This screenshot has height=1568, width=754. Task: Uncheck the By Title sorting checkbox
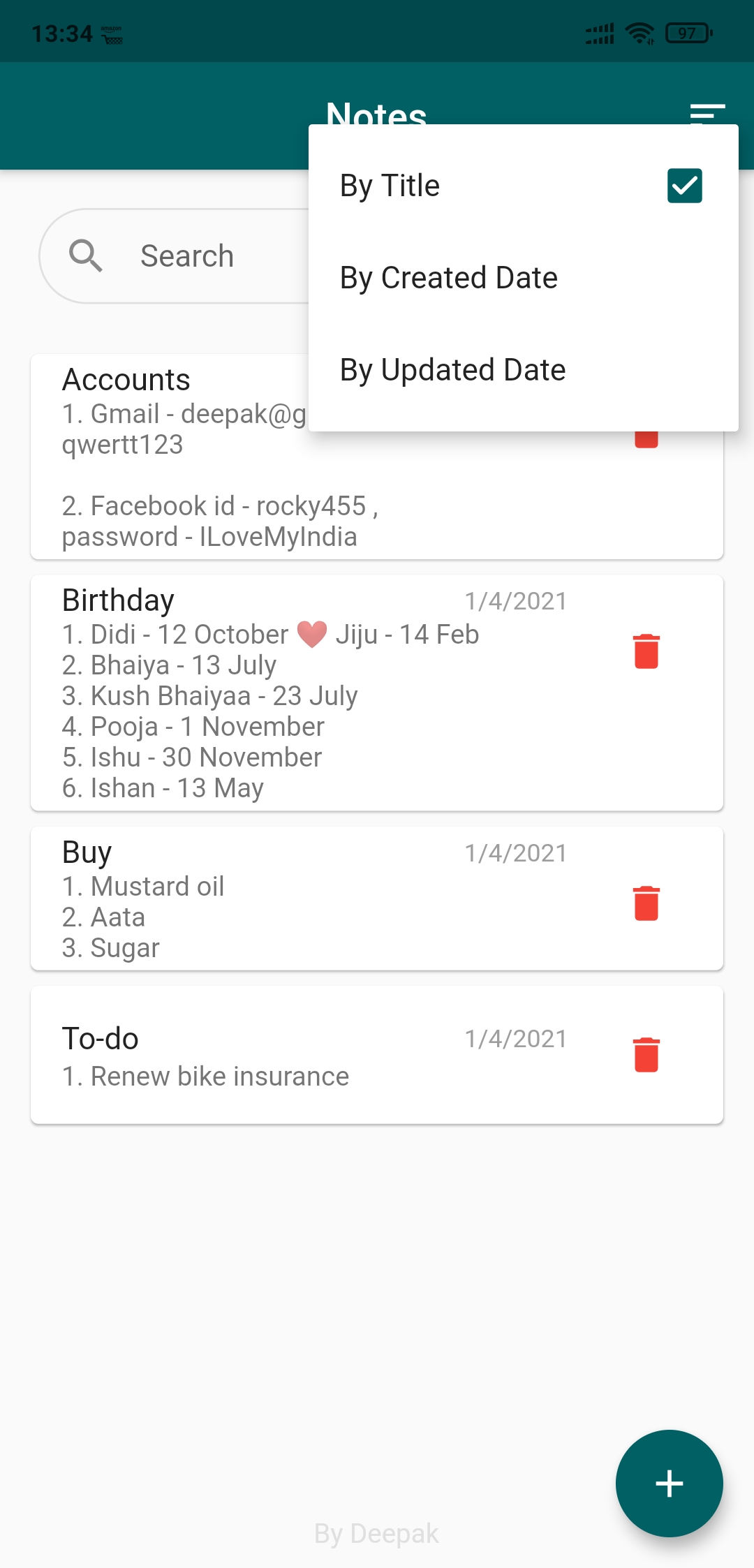[684, 185]
